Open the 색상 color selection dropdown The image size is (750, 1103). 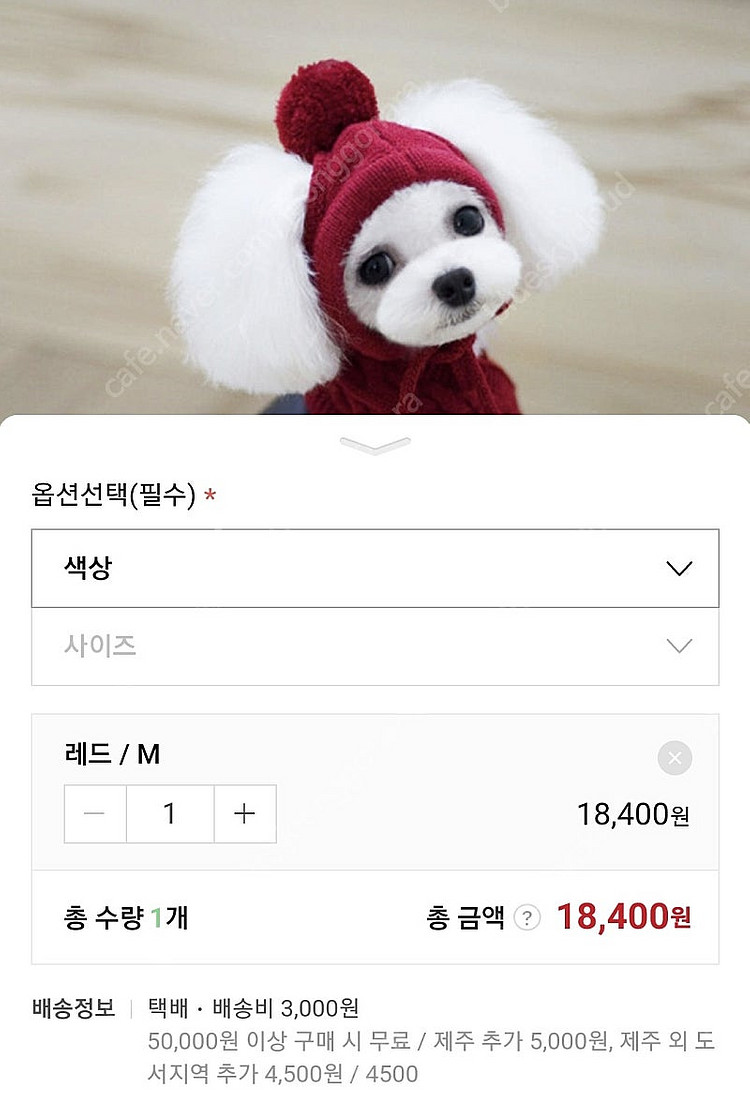[375, 568]
